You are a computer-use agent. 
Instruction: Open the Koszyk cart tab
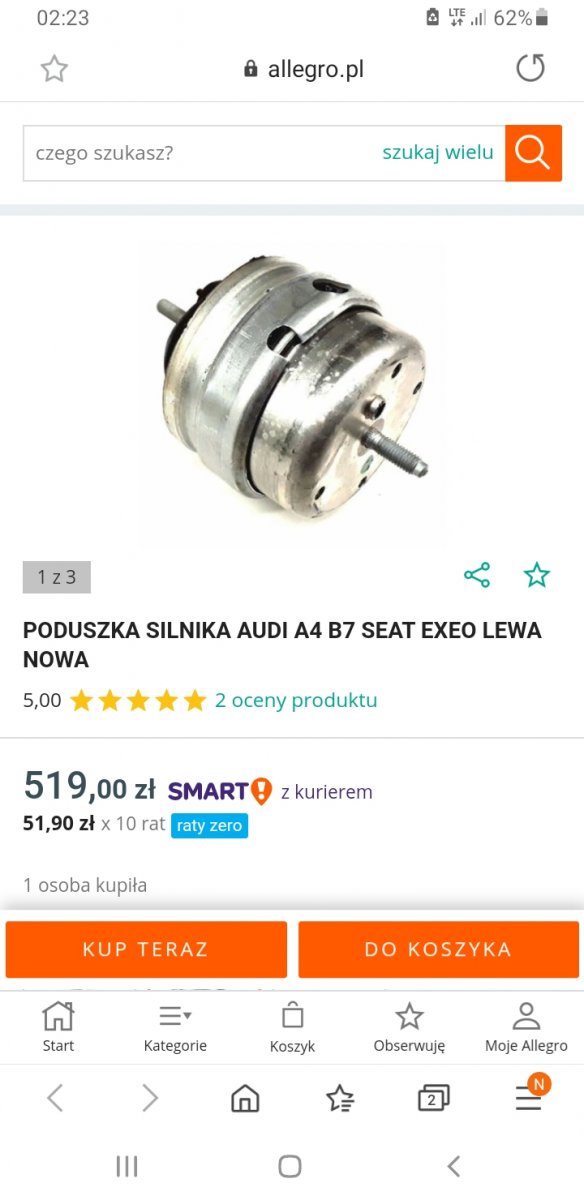[x=292, y=1027]
